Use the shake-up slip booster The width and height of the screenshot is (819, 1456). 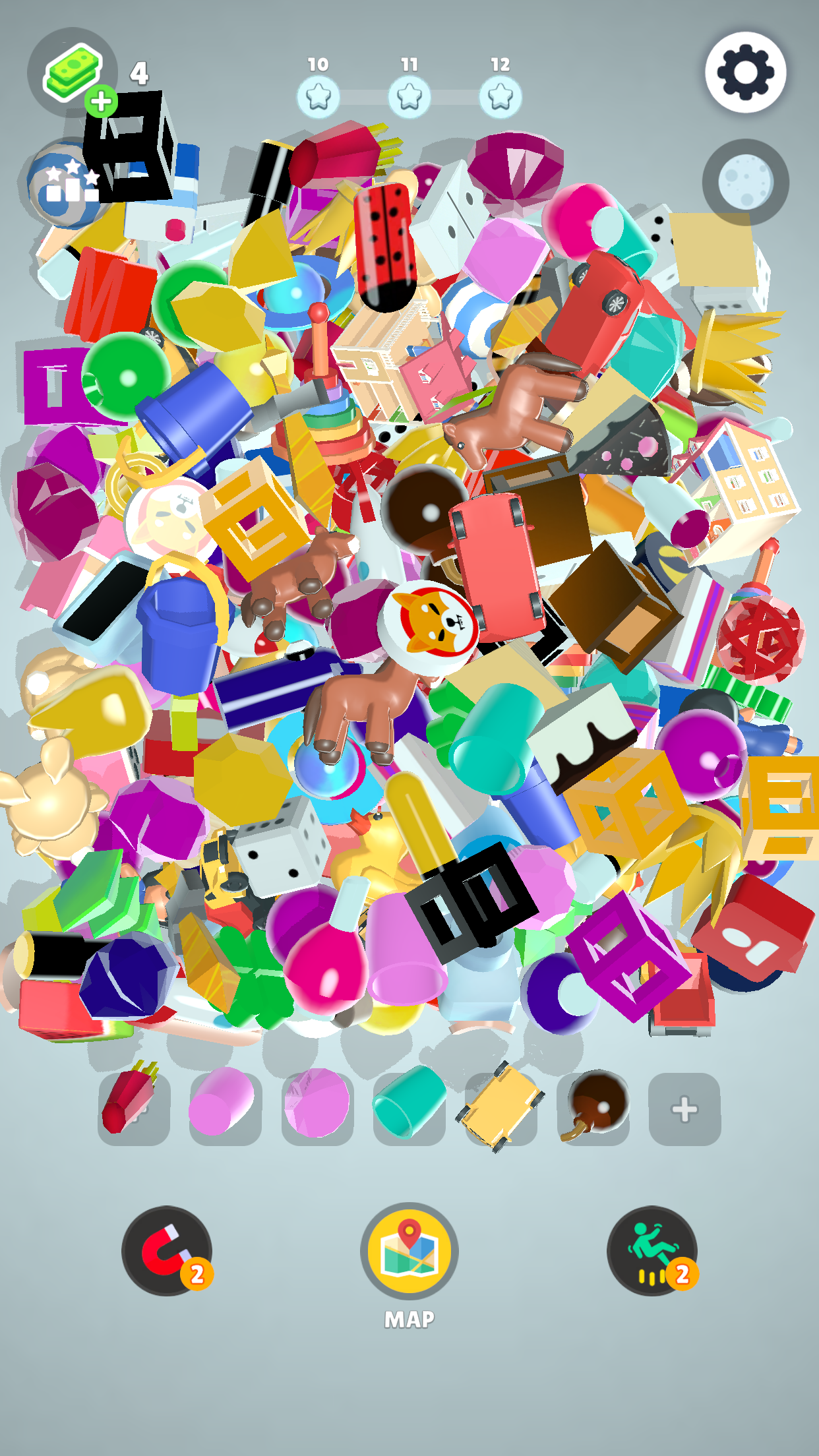[652, 1250]
